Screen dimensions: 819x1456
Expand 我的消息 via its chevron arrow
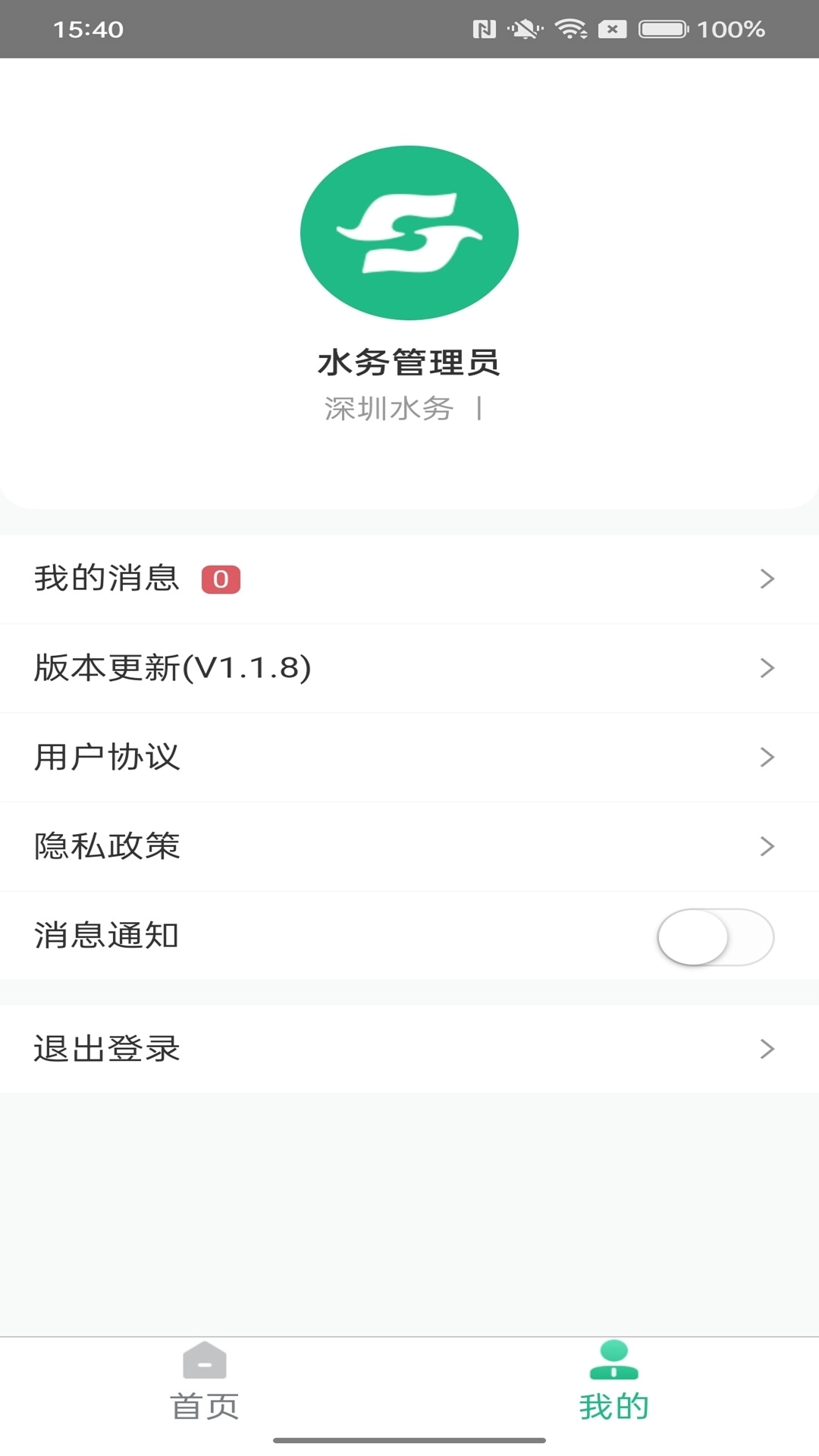768,579
